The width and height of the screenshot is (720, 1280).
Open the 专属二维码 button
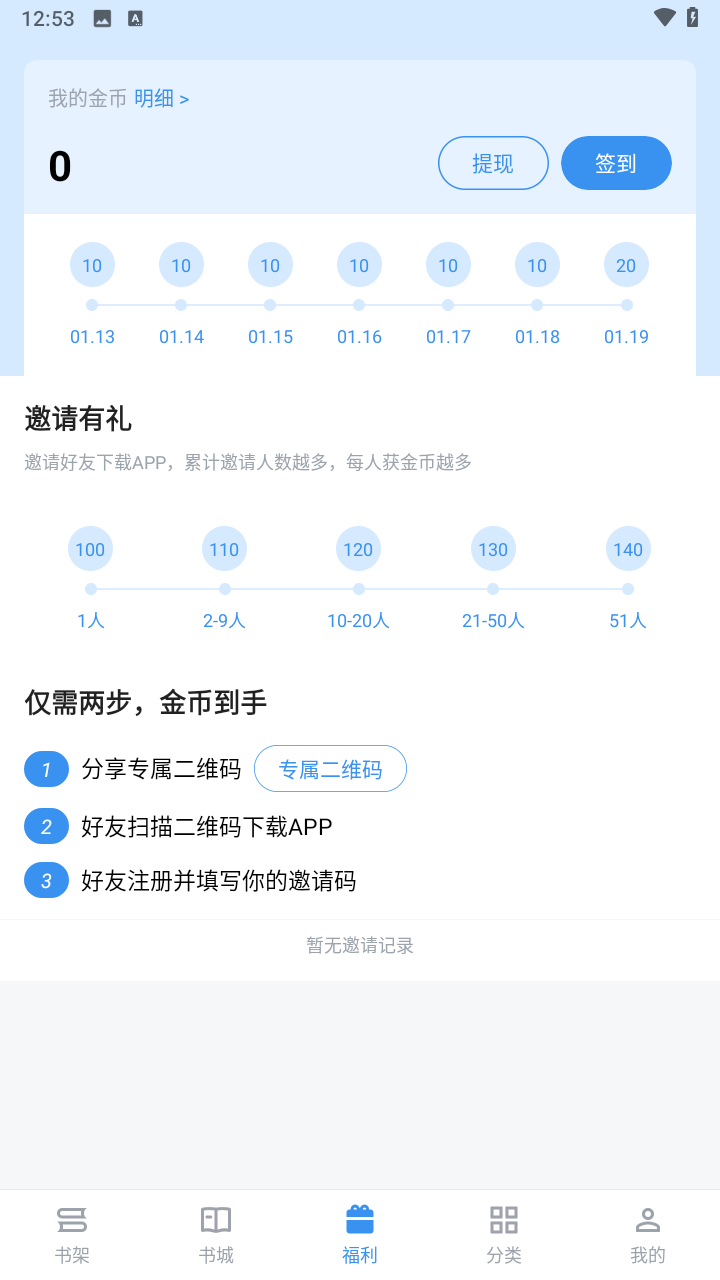coord(330,769)
